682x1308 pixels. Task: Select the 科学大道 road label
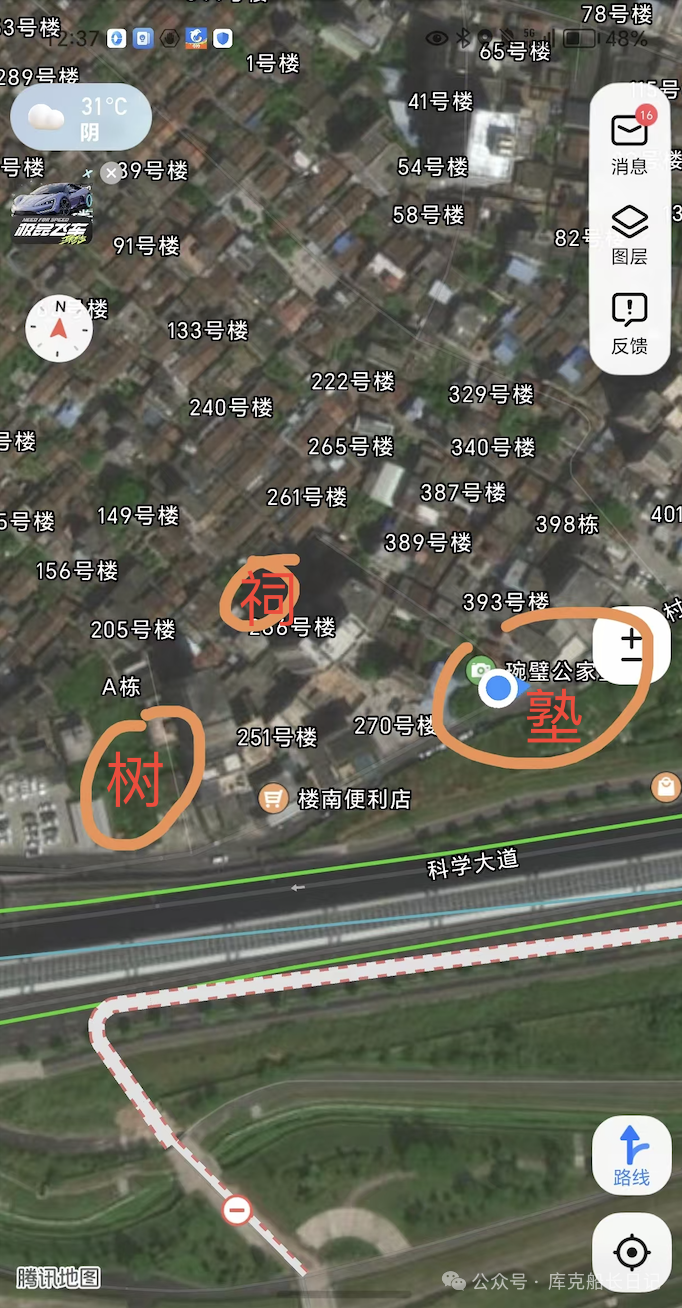[473, 864]
